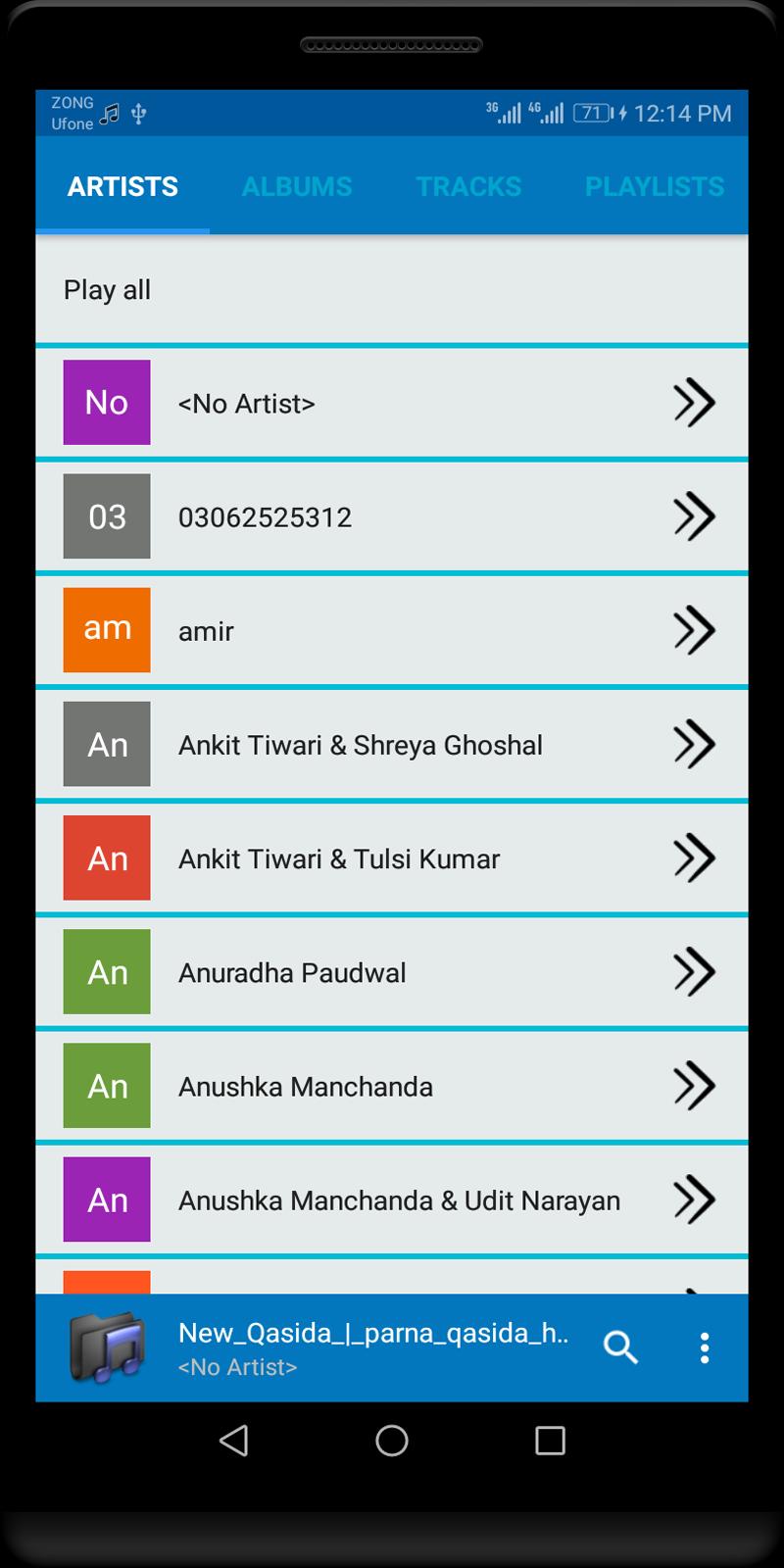Select the Artists tab

(122, 186)
